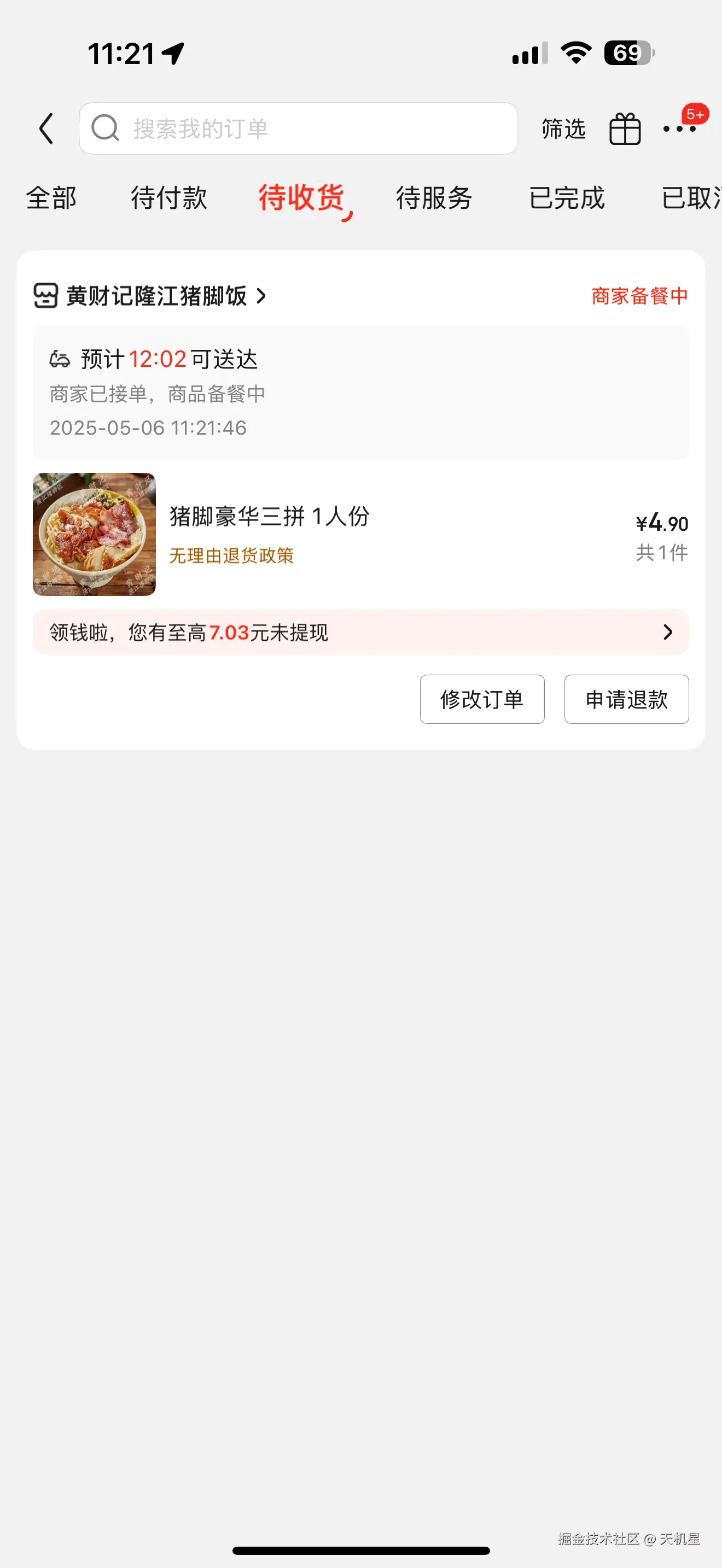The image size is (722, 1568).
Task: Tap the 修改订单 button
Action: [482, 699]
